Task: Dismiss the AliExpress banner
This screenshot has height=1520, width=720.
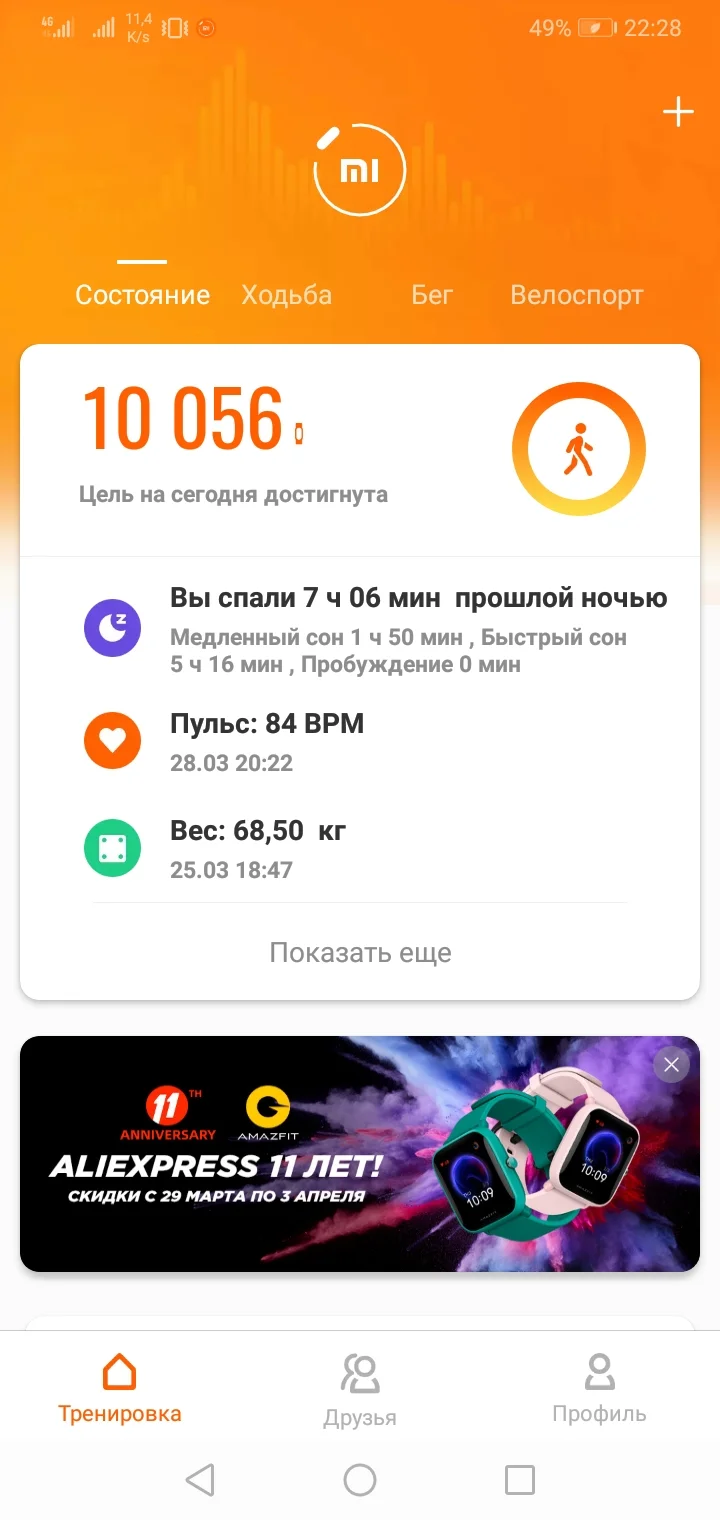Action: point(671,1064)
